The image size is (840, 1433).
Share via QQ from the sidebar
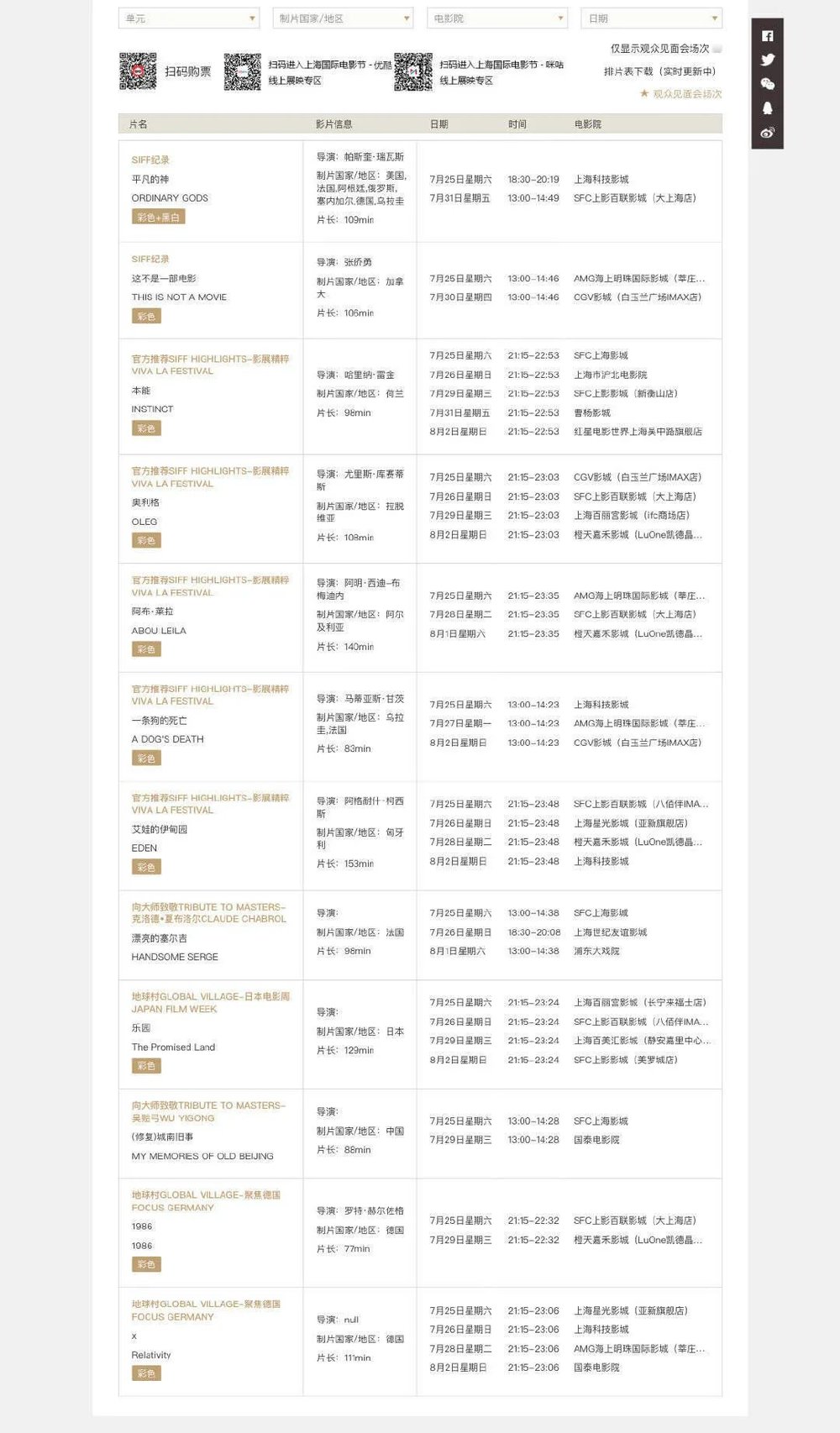point(766,108)
